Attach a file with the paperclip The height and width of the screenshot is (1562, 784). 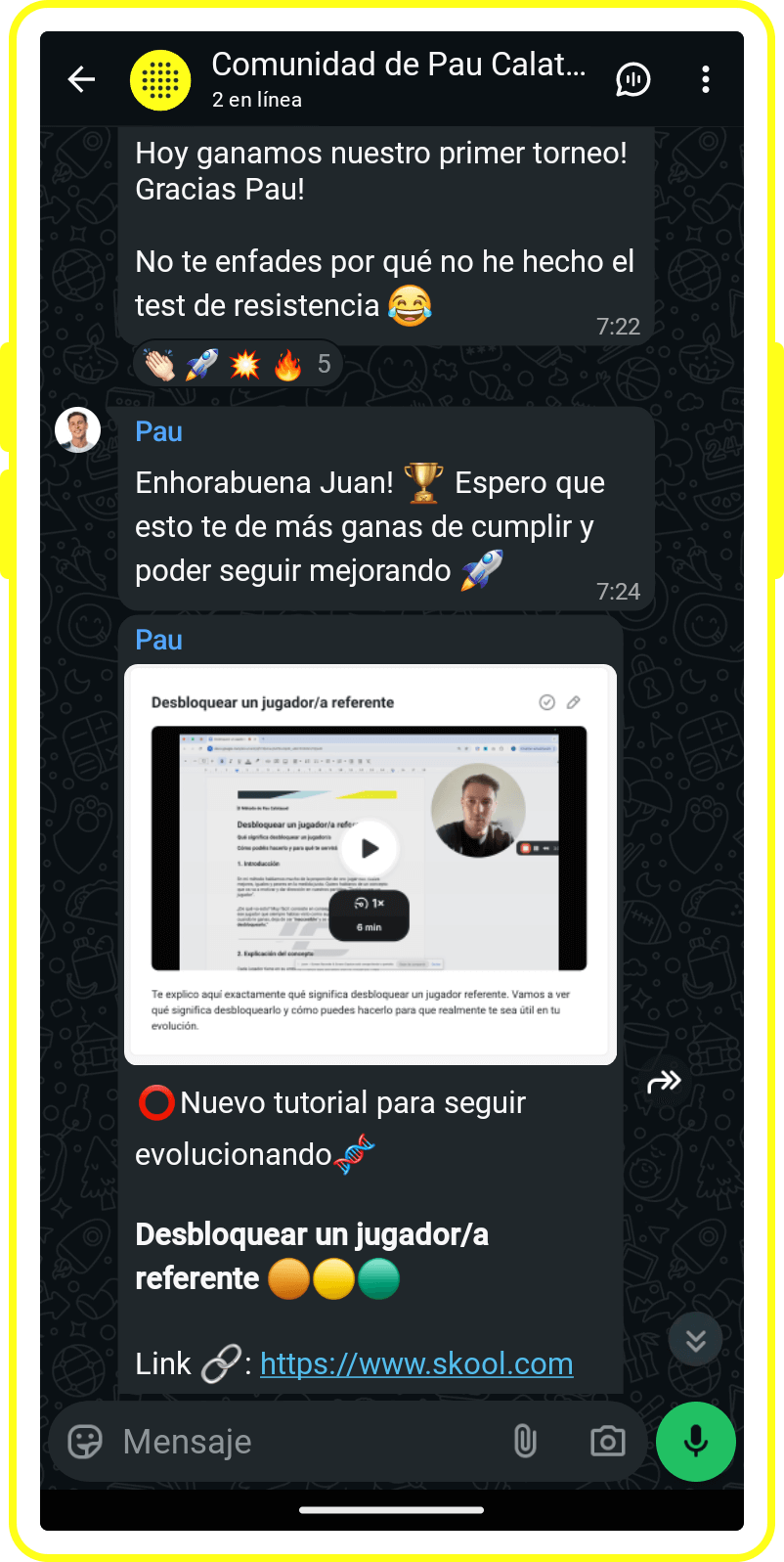click(x=525, y=1442)
